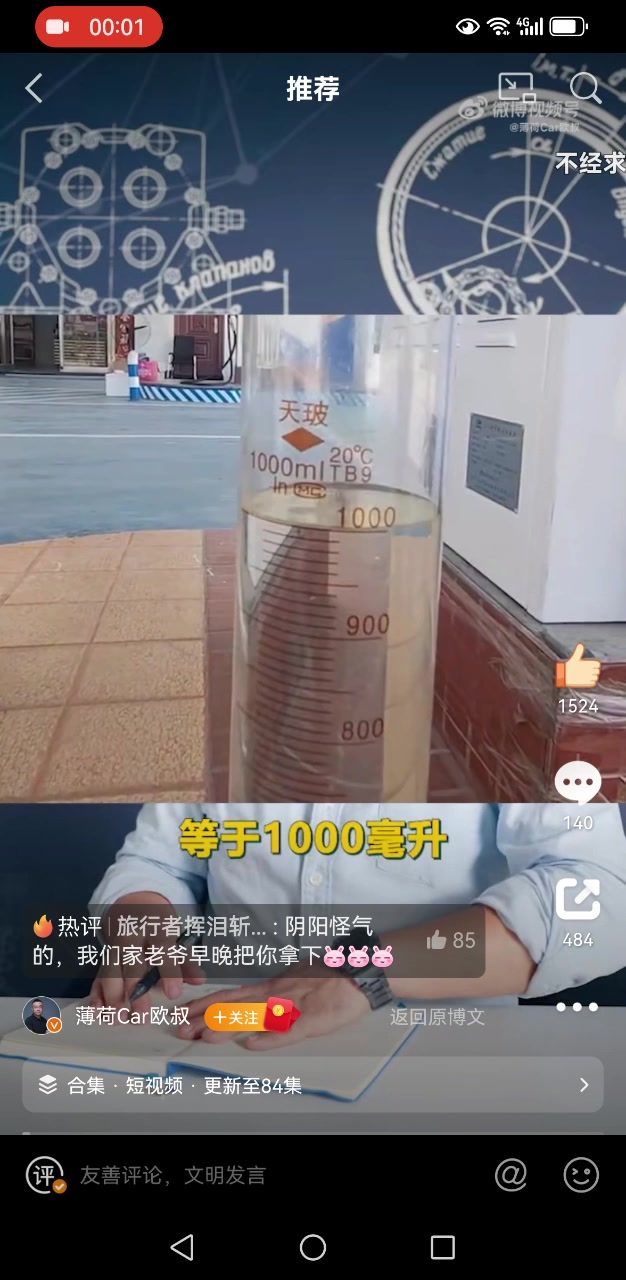Open the hot comment from 旅行者挥泪斩
The height and width of the screenshot is (1280, 626).
pos(220,941)
